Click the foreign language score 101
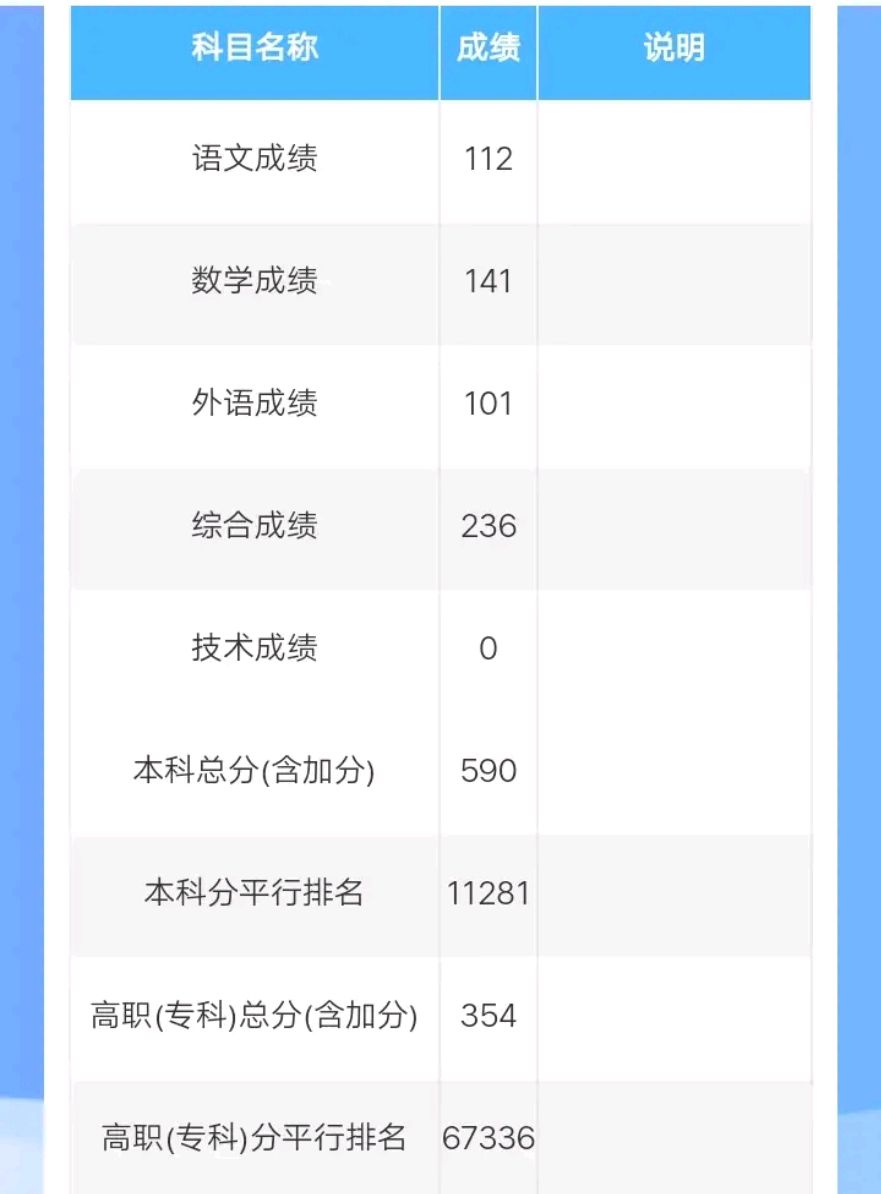 click(488, 404)
